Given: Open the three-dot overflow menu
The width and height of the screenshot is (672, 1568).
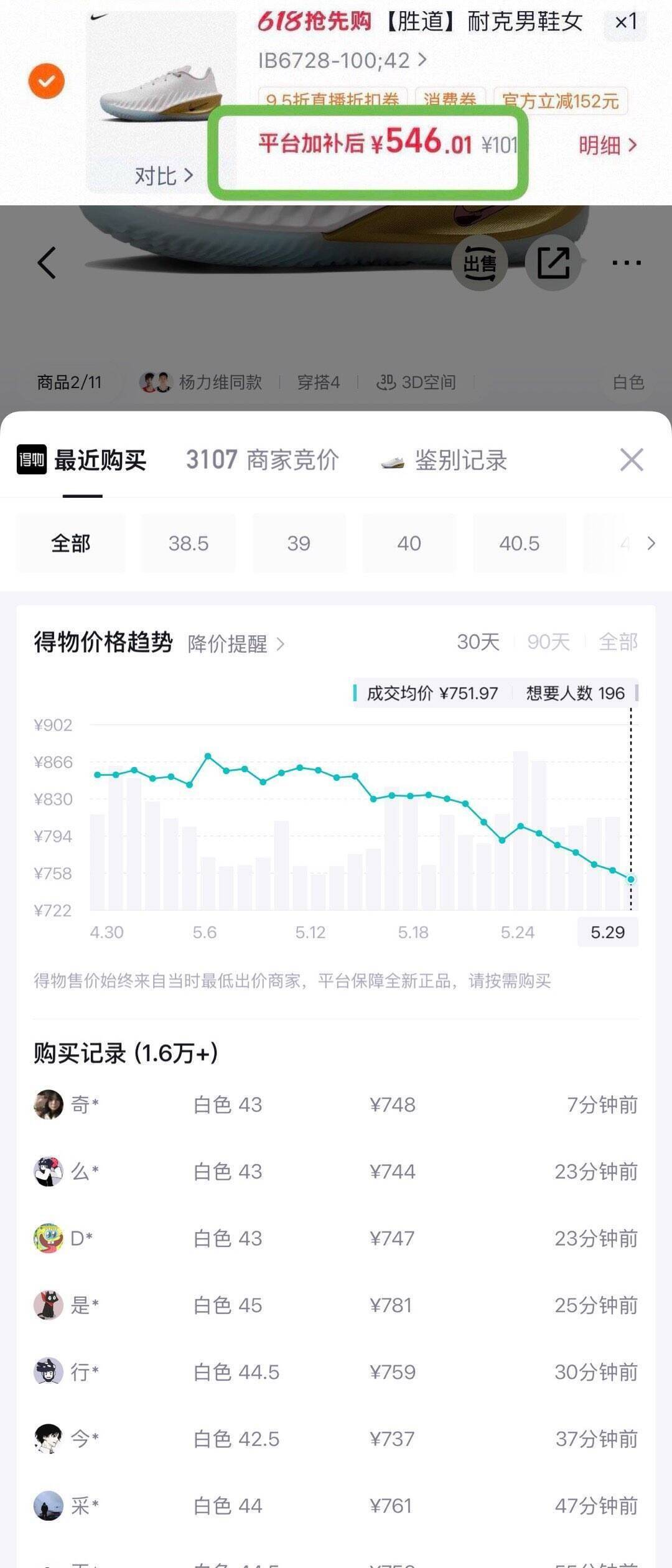Looking at the screenshot, I should pyautogui.click(x=627, y=263).
